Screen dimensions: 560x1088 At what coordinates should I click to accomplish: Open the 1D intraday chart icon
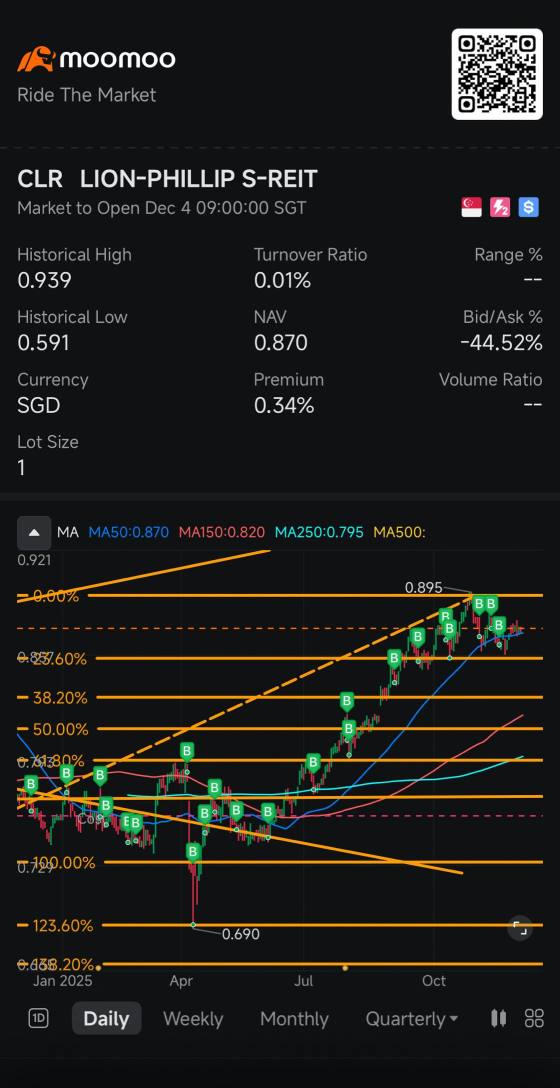tap(38, 1019)
